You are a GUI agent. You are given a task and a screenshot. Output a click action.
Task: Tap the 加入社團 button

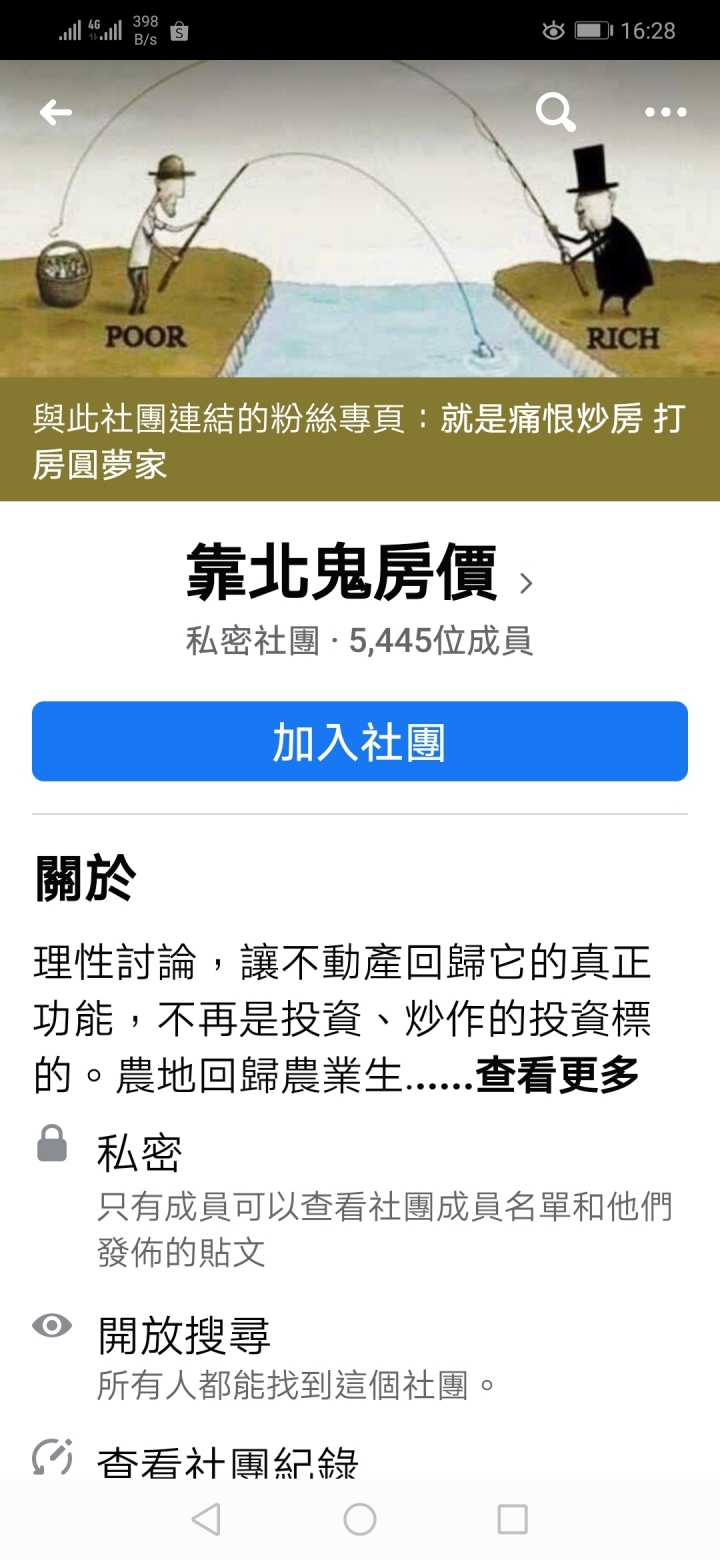360,741
